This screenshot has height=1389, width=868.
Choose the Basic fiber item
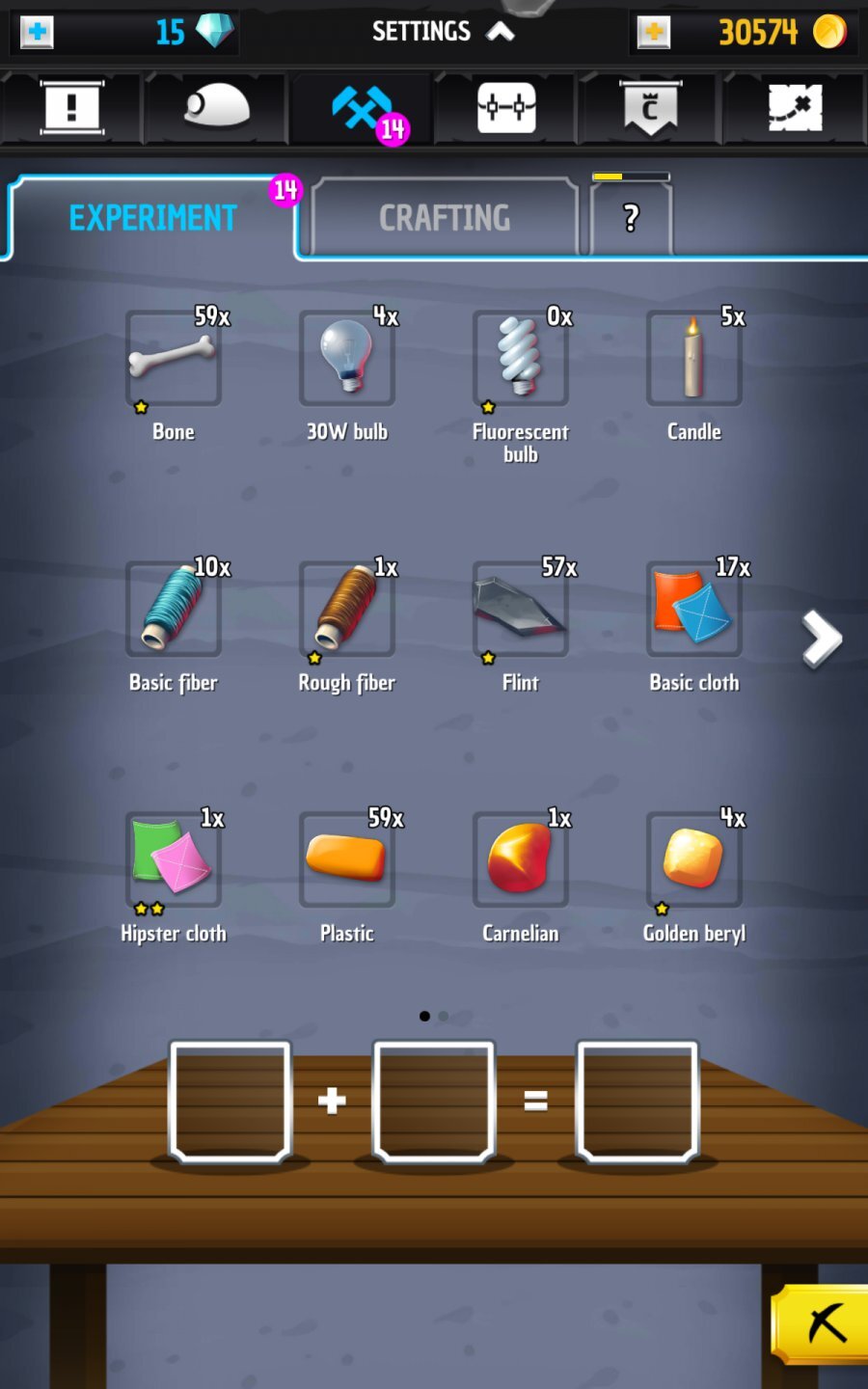174,610
